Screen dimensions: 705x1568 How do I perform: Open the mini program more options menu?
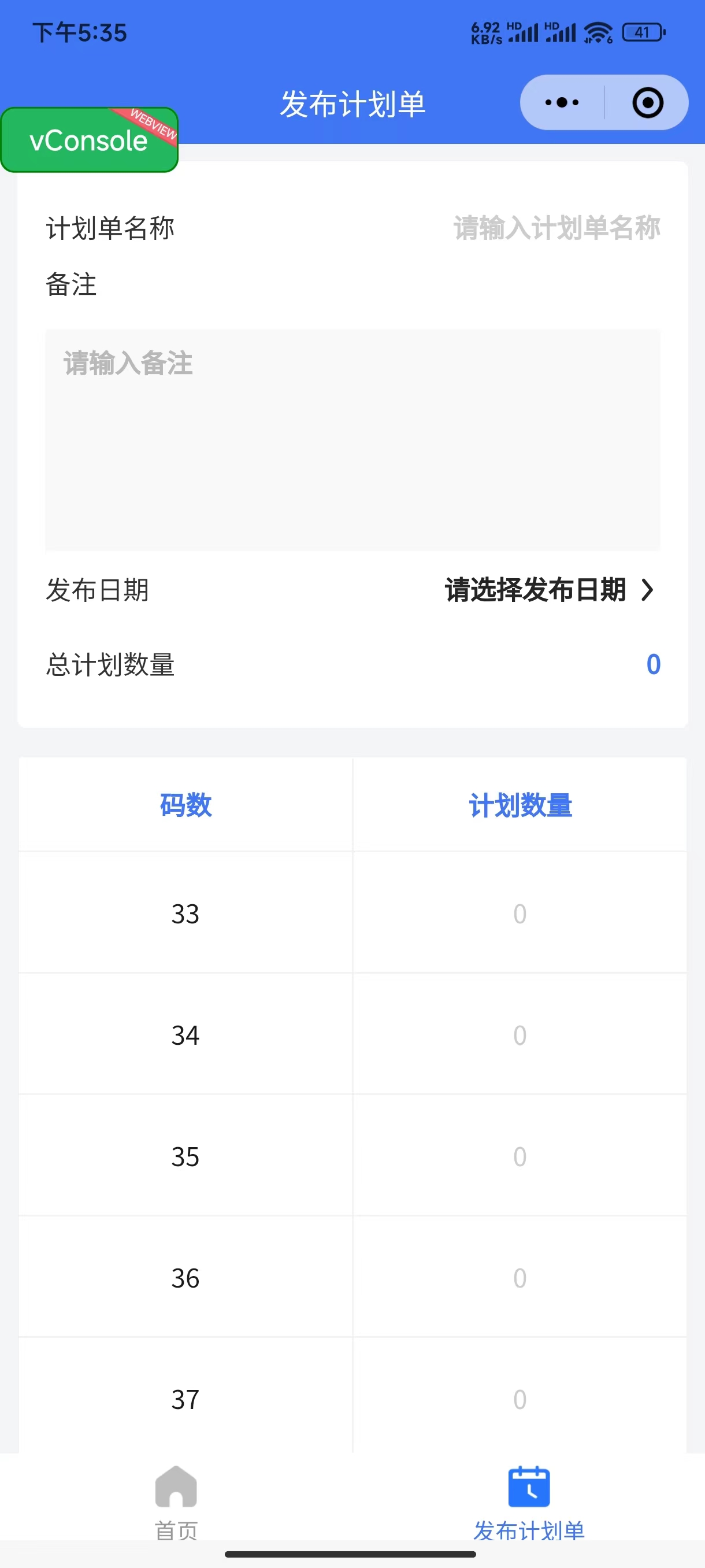[x=562, y=102]
